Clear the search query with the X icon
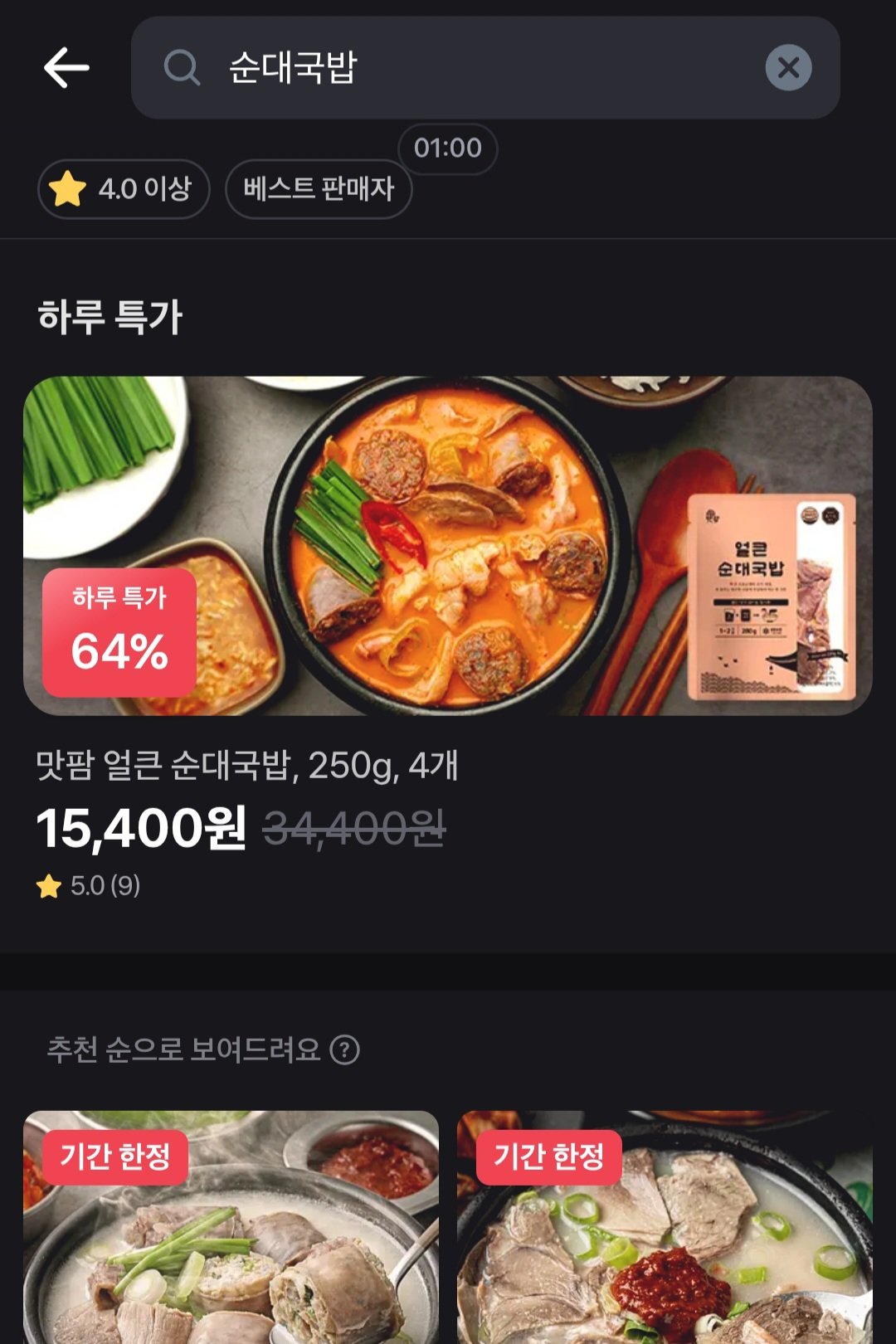The width and height of the screenshot is (896, 1344). (789, 66)
